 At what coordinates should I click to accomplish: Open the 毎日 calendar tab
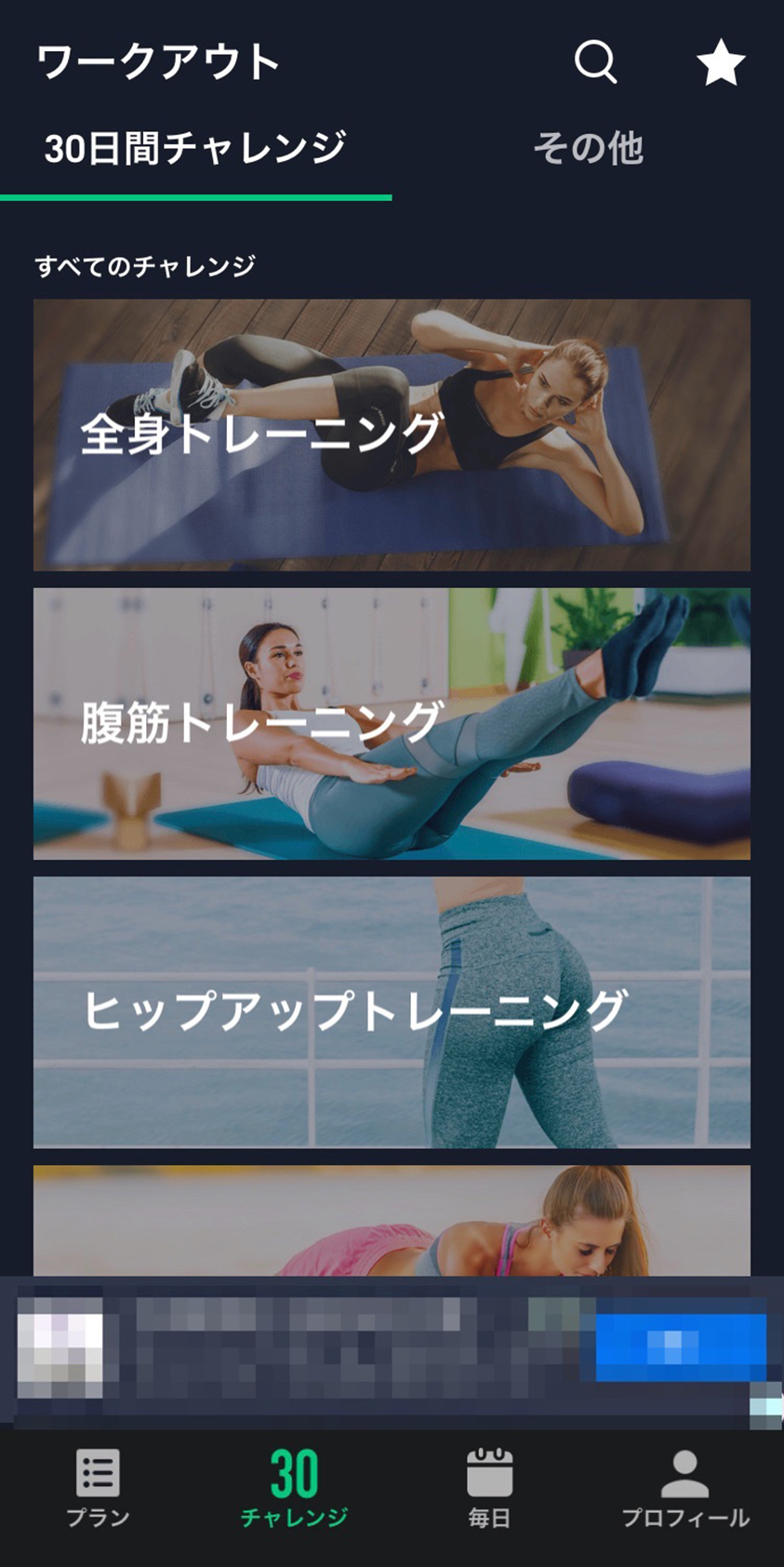coord(489,1489)
